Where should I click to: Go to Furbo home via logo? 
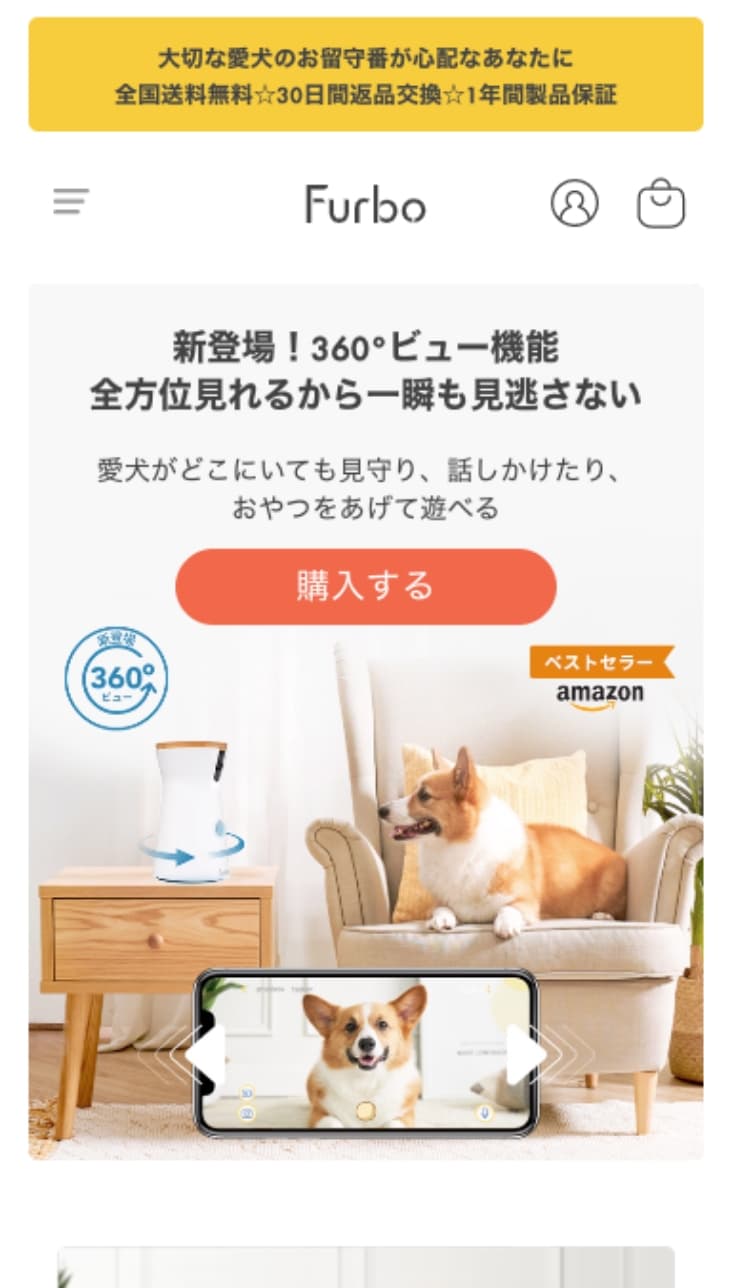pos(365,204)
